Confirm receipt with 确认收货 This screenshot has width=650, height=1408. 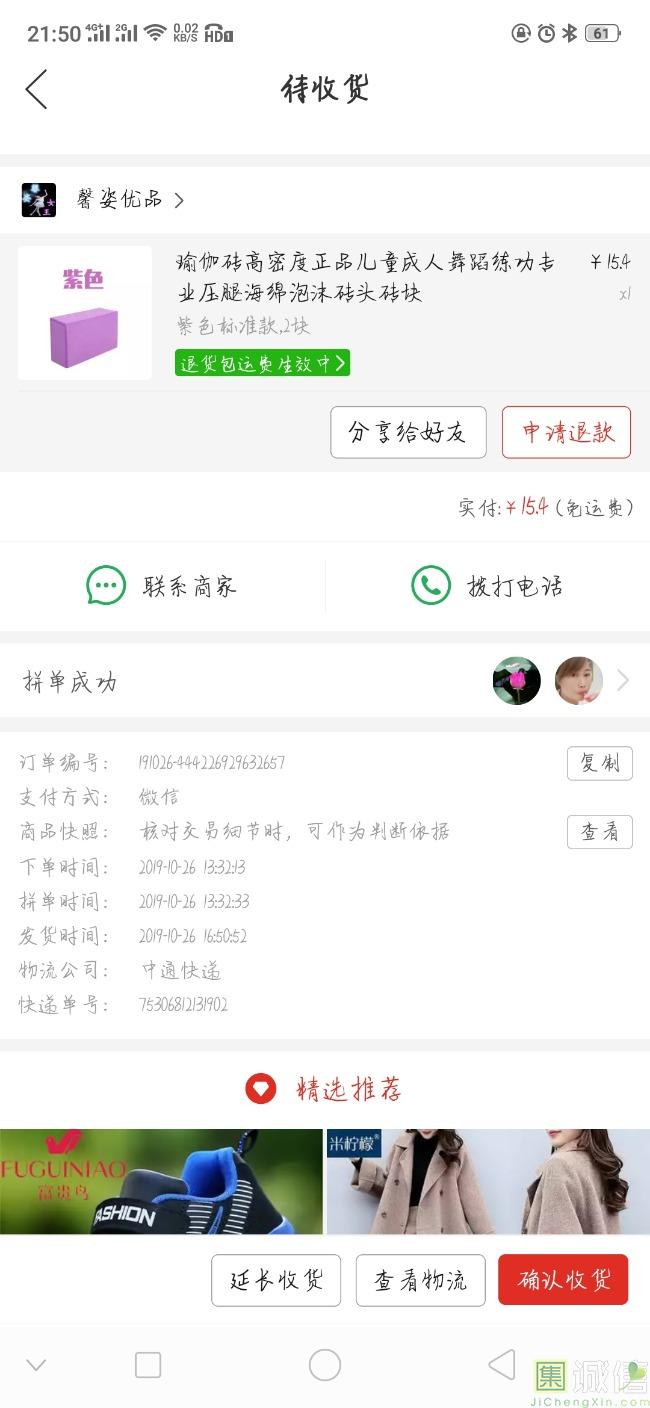point(563,1280)
